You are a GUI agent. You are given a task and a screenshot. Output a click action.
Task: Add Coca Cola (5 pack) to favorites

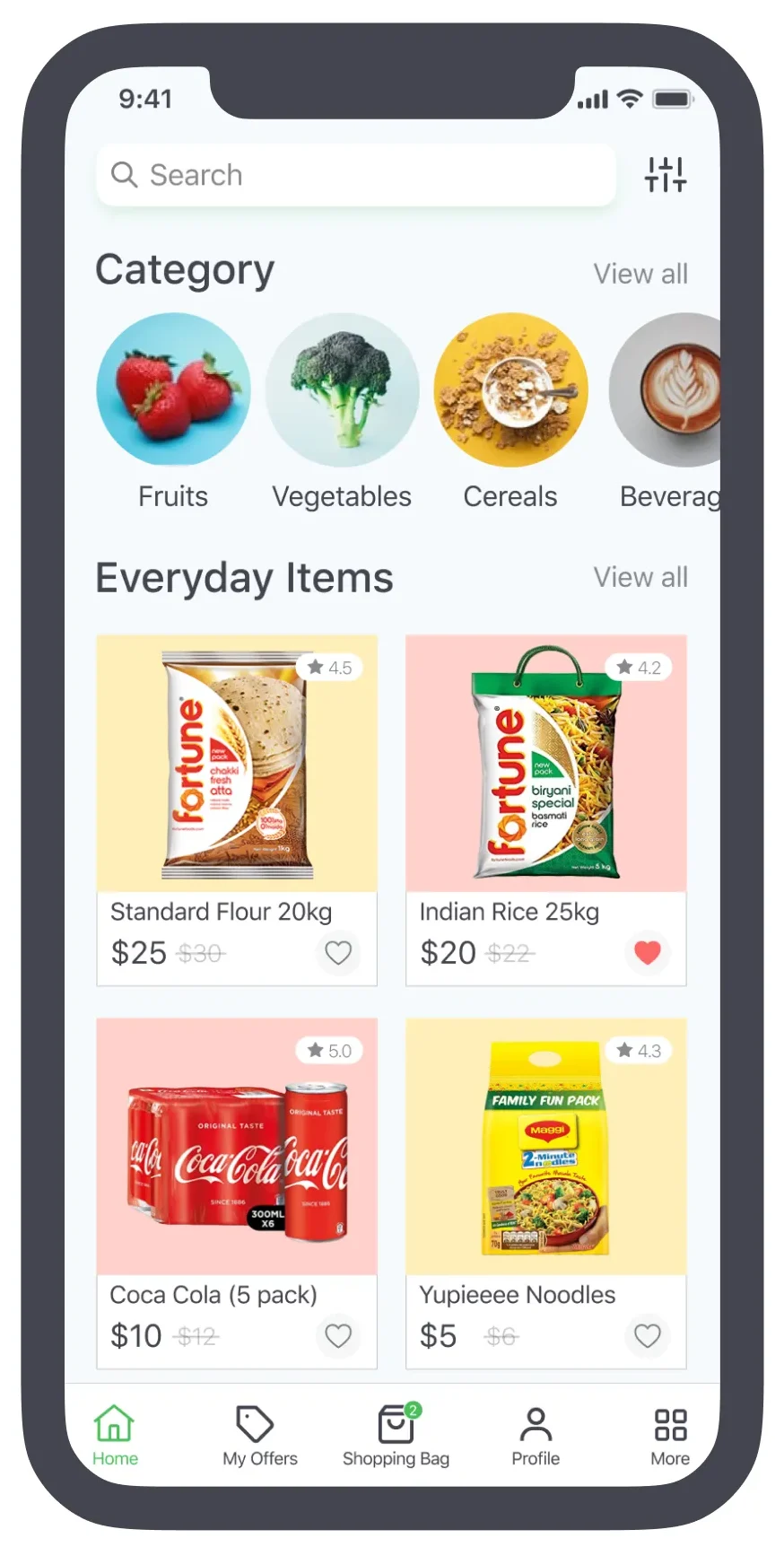338,1335
